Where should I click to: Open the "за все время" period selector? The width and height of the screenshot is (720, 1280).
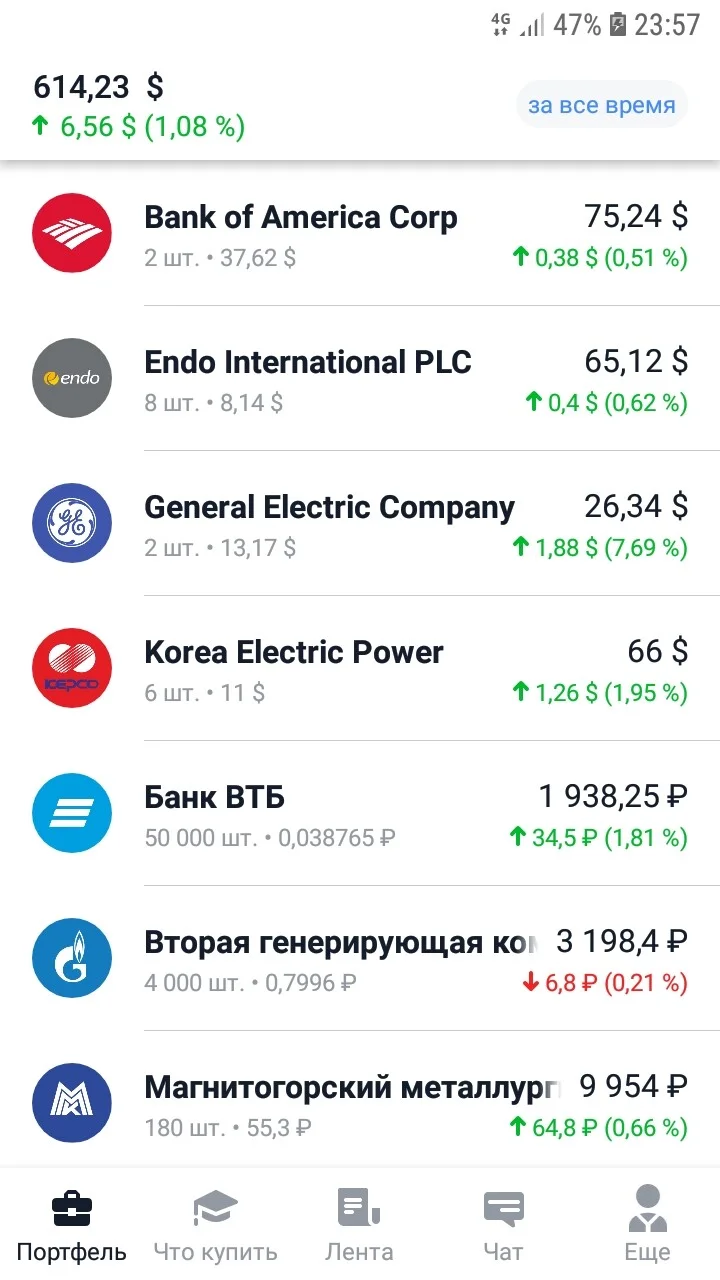pyautogui.click(x=601, y=105)
